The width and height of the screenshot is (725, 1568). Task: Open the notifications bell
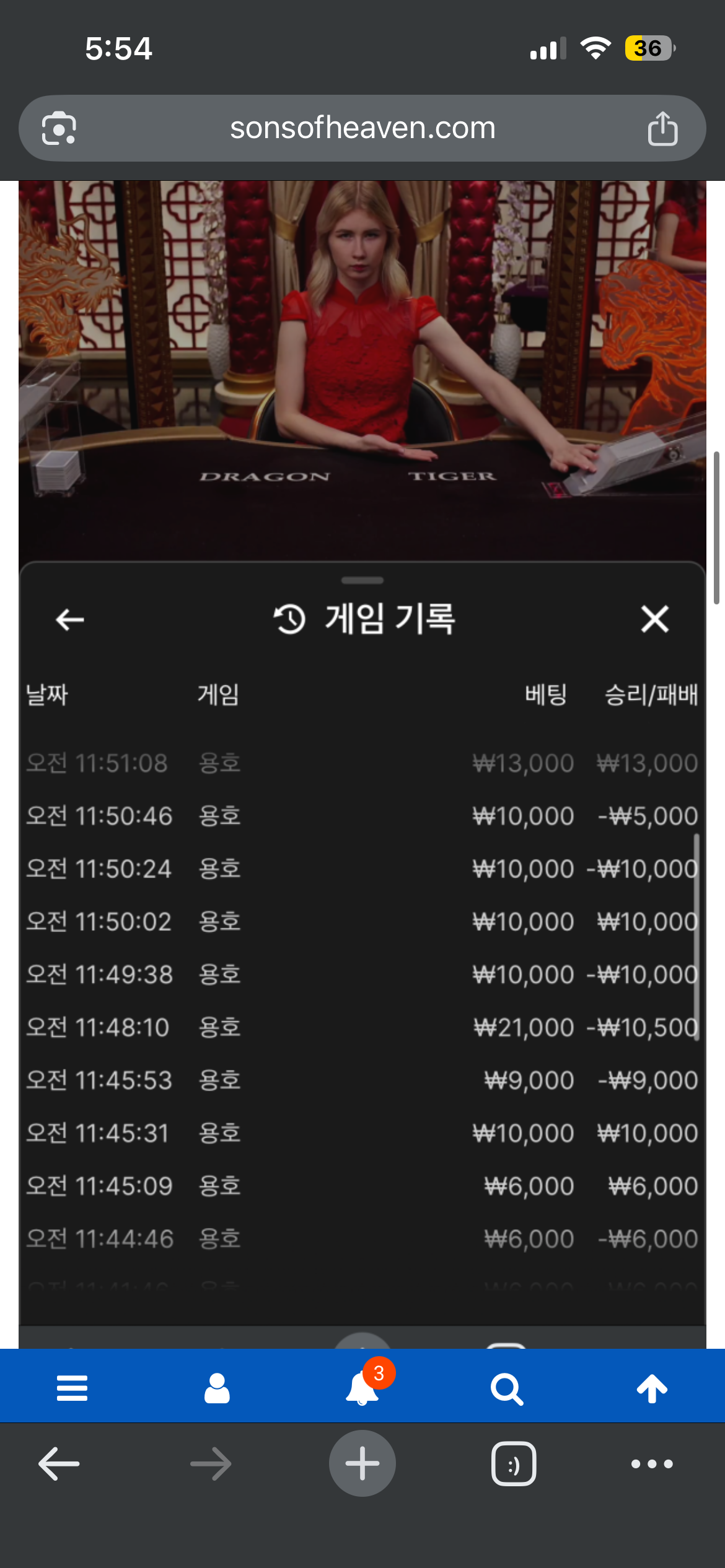point(363,1388)
